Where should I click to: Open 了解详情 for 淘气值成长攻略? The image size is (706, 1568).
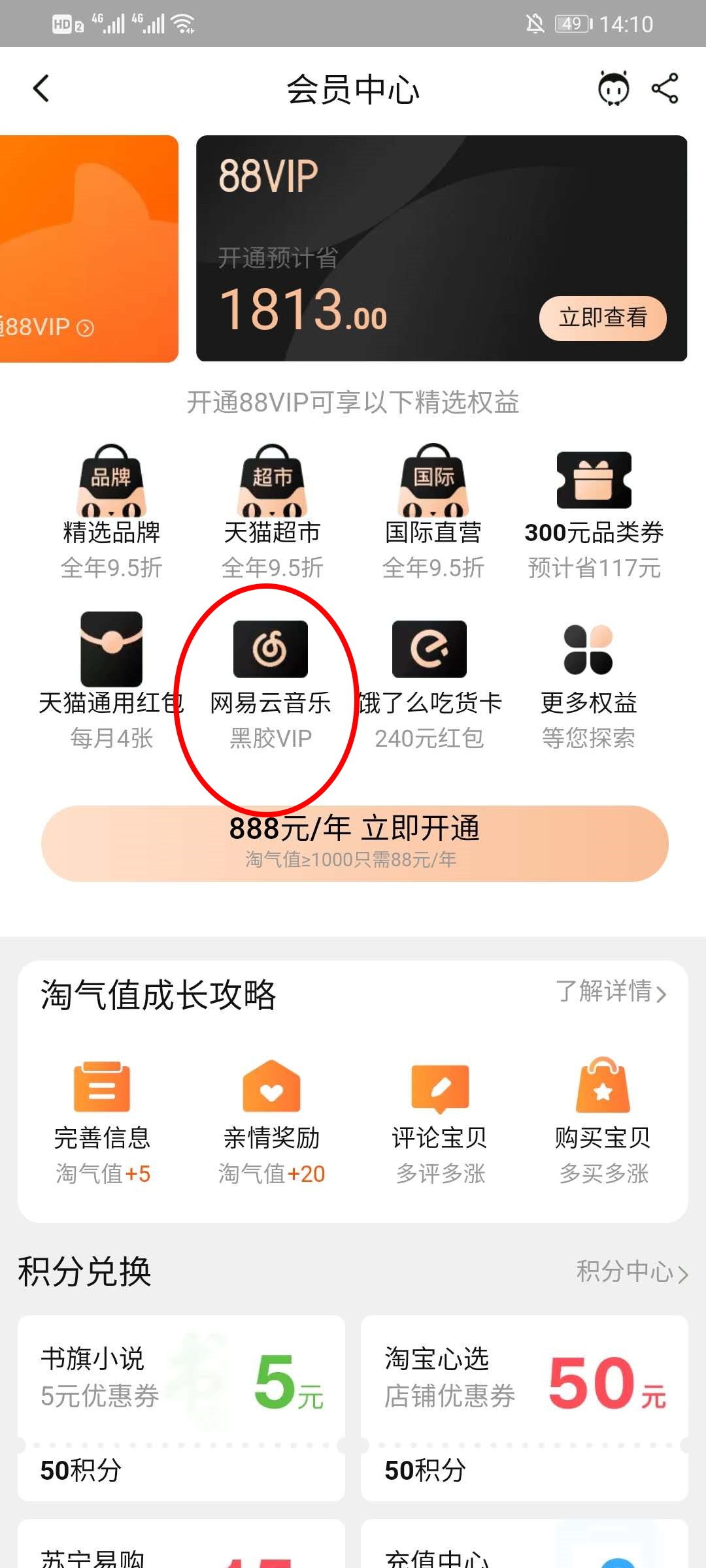pyautogui.click(x=611, y=992)
